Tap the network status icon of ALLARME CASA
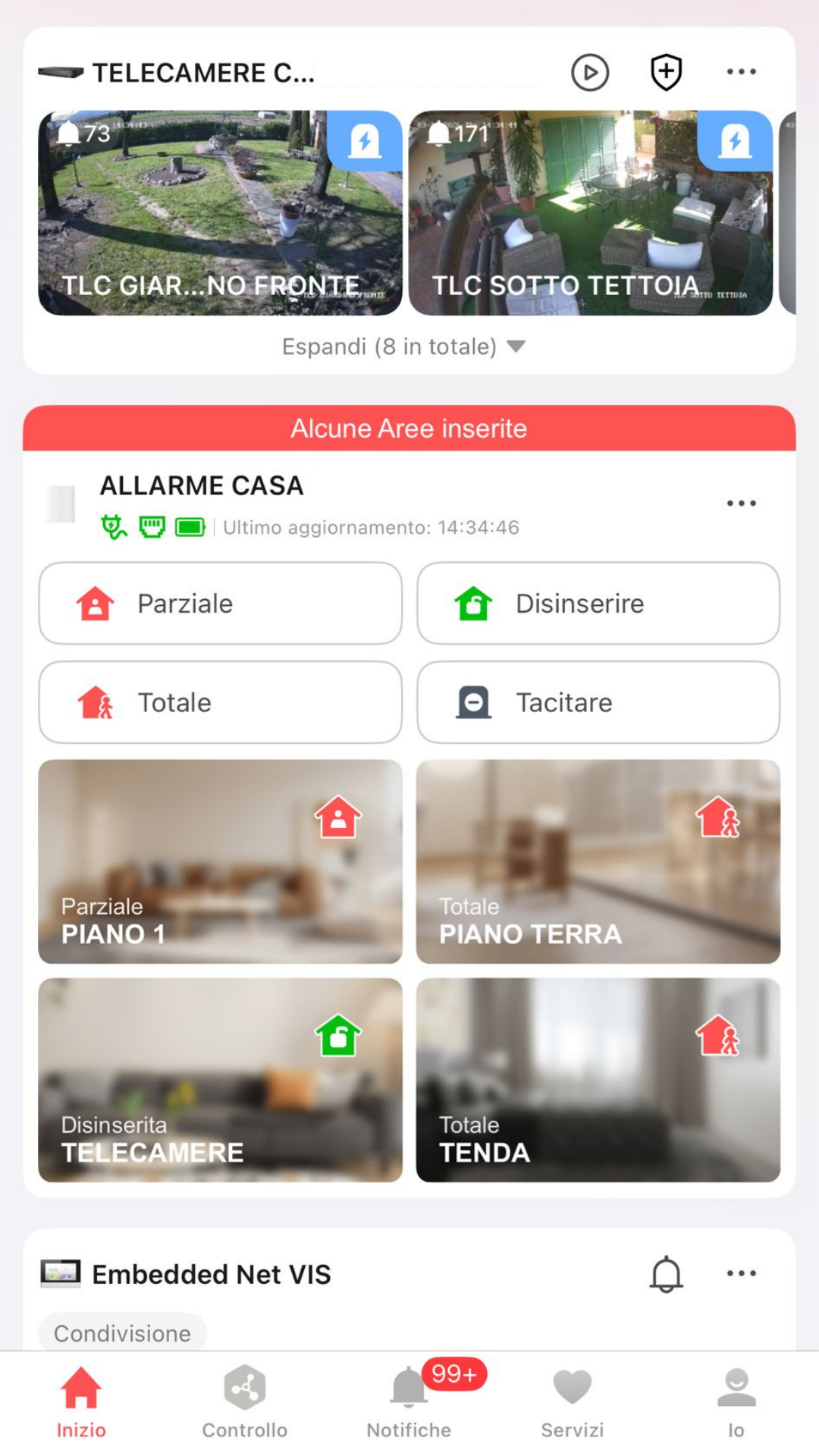This screenshot has height=1456, width=819. point(152,527)
